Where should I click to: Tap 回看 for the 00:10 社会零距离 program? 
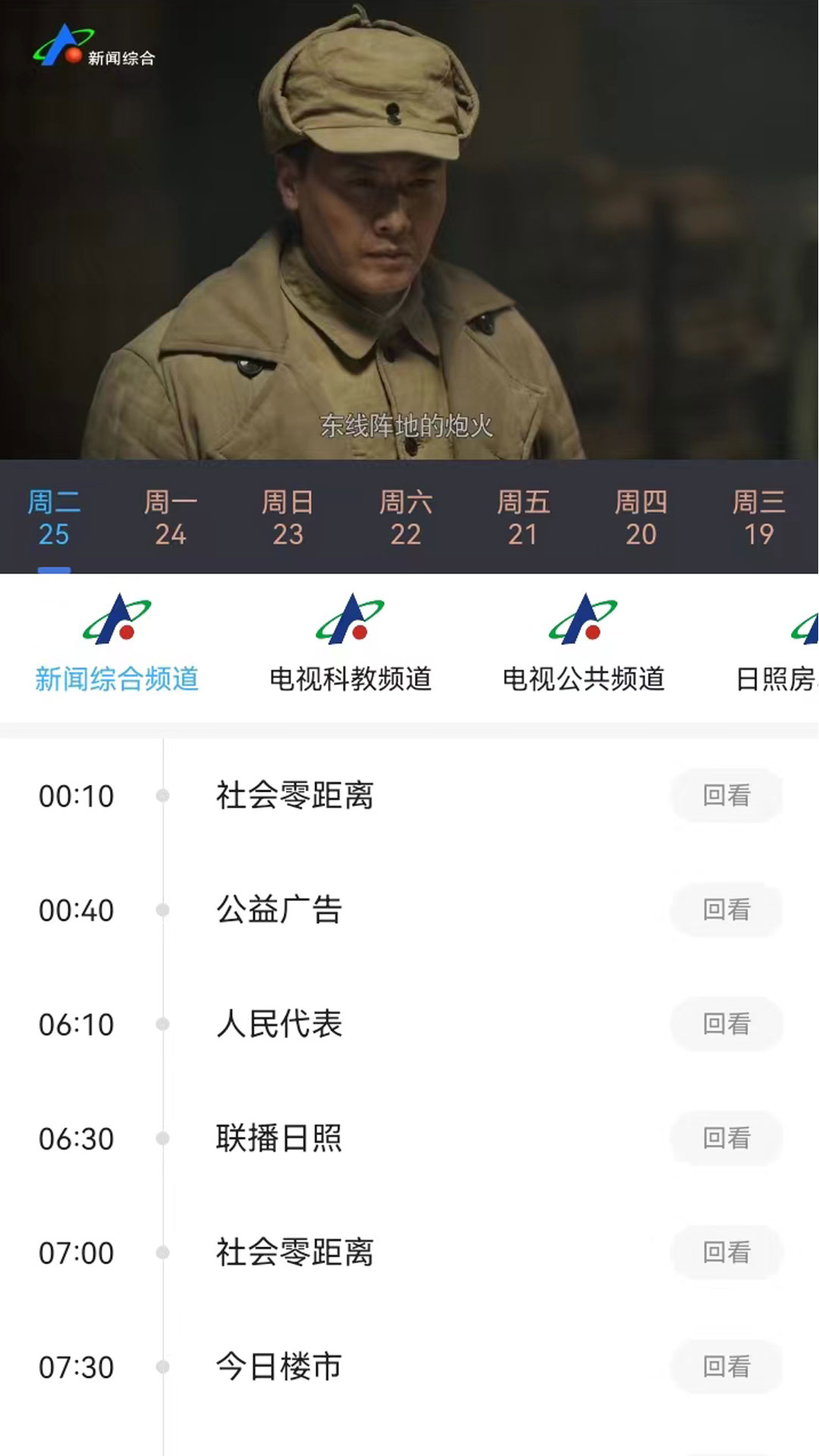pyautogui.click(x=726, y=795)
